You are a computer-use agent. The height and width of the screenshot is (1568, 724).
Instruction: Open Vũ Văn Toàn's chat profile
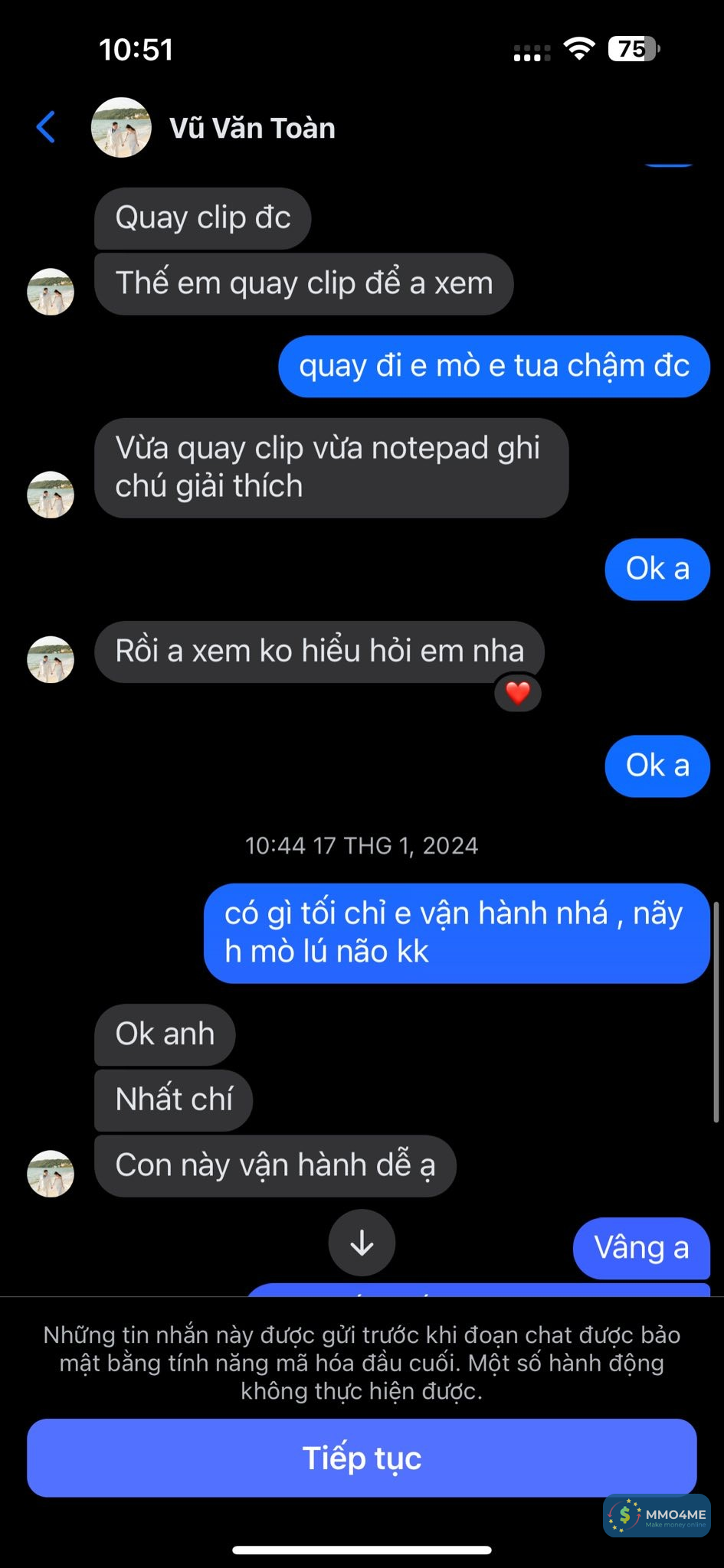251,128
